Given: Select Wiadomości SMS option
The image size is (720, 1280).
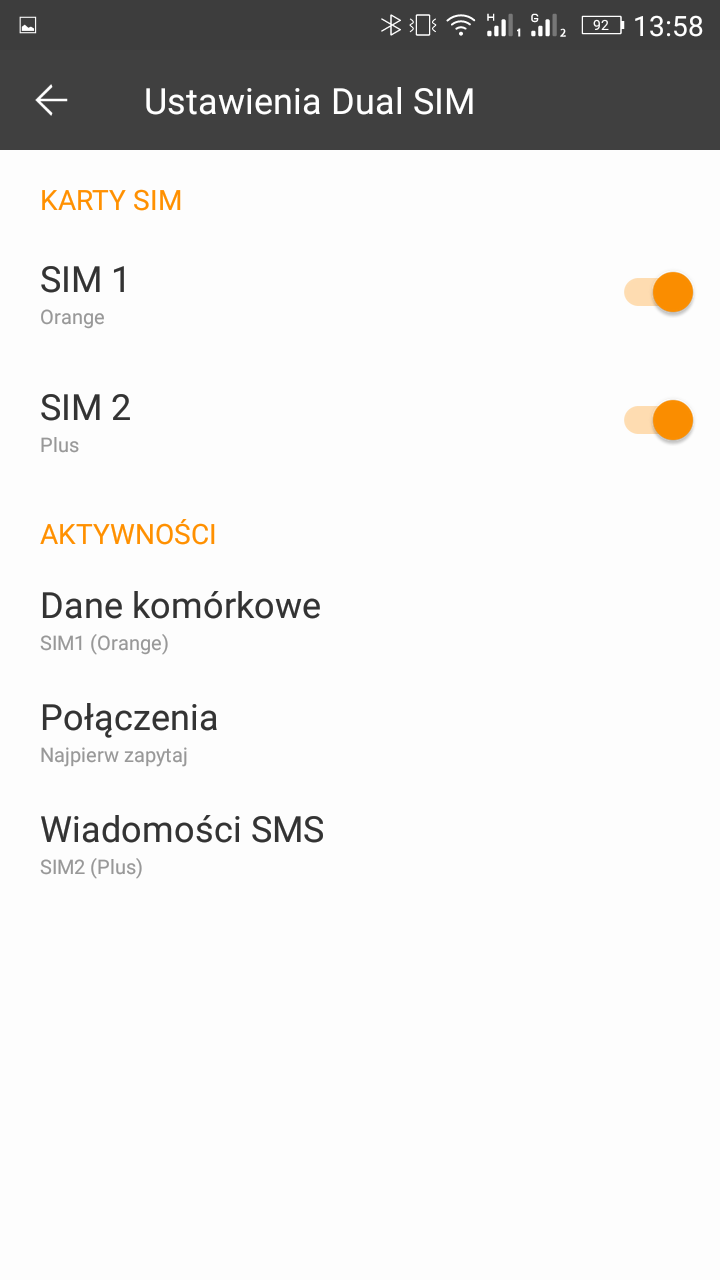Looking at the screenshot, I should click(x=182, y=845).
